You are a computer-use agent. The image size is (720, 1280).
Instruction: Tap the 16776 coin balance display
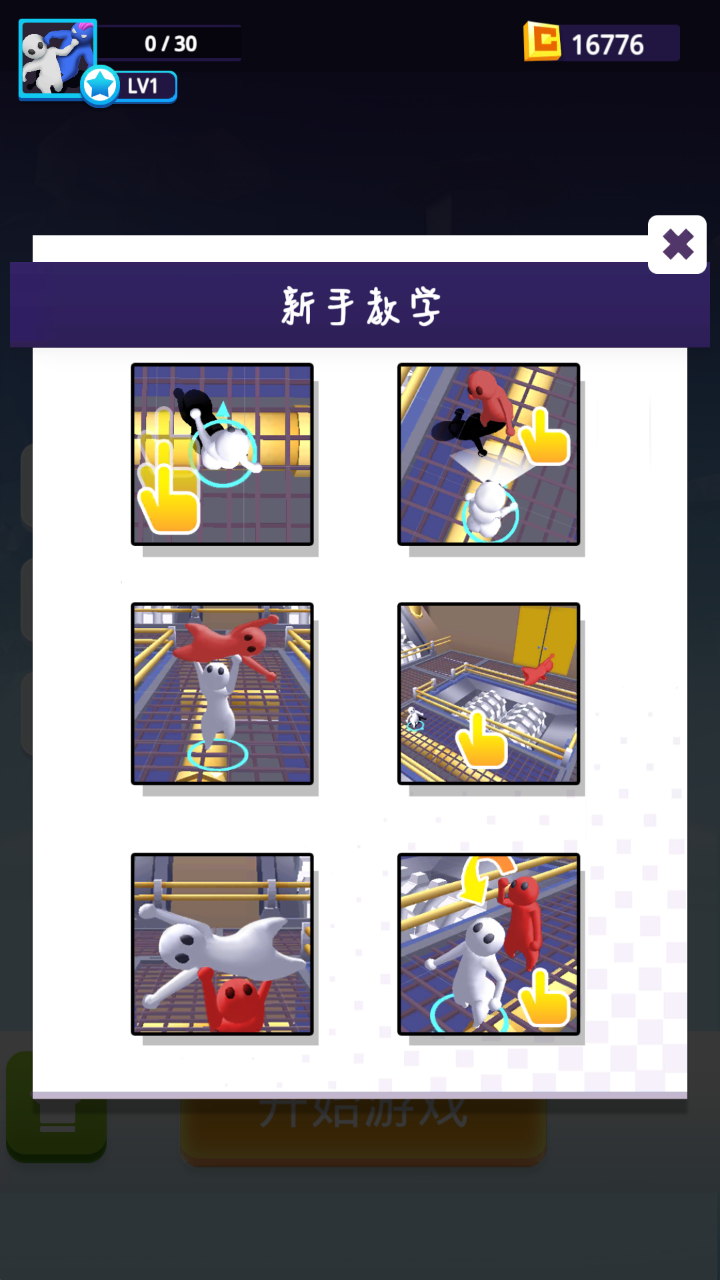click(x=601, y=43)
